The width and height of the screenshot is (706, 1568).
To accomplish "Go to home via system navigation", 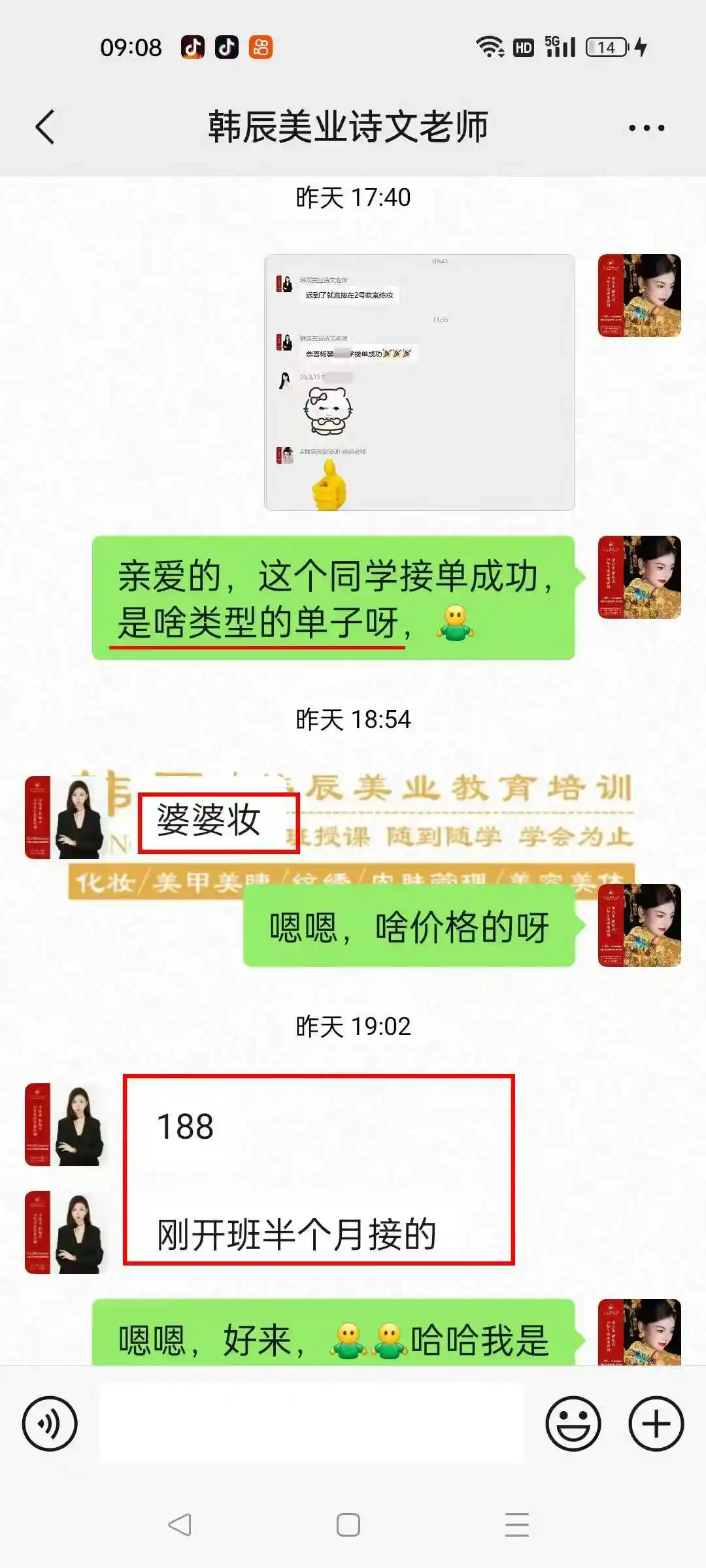I will pyautogui.click(x=348, y=1525).
